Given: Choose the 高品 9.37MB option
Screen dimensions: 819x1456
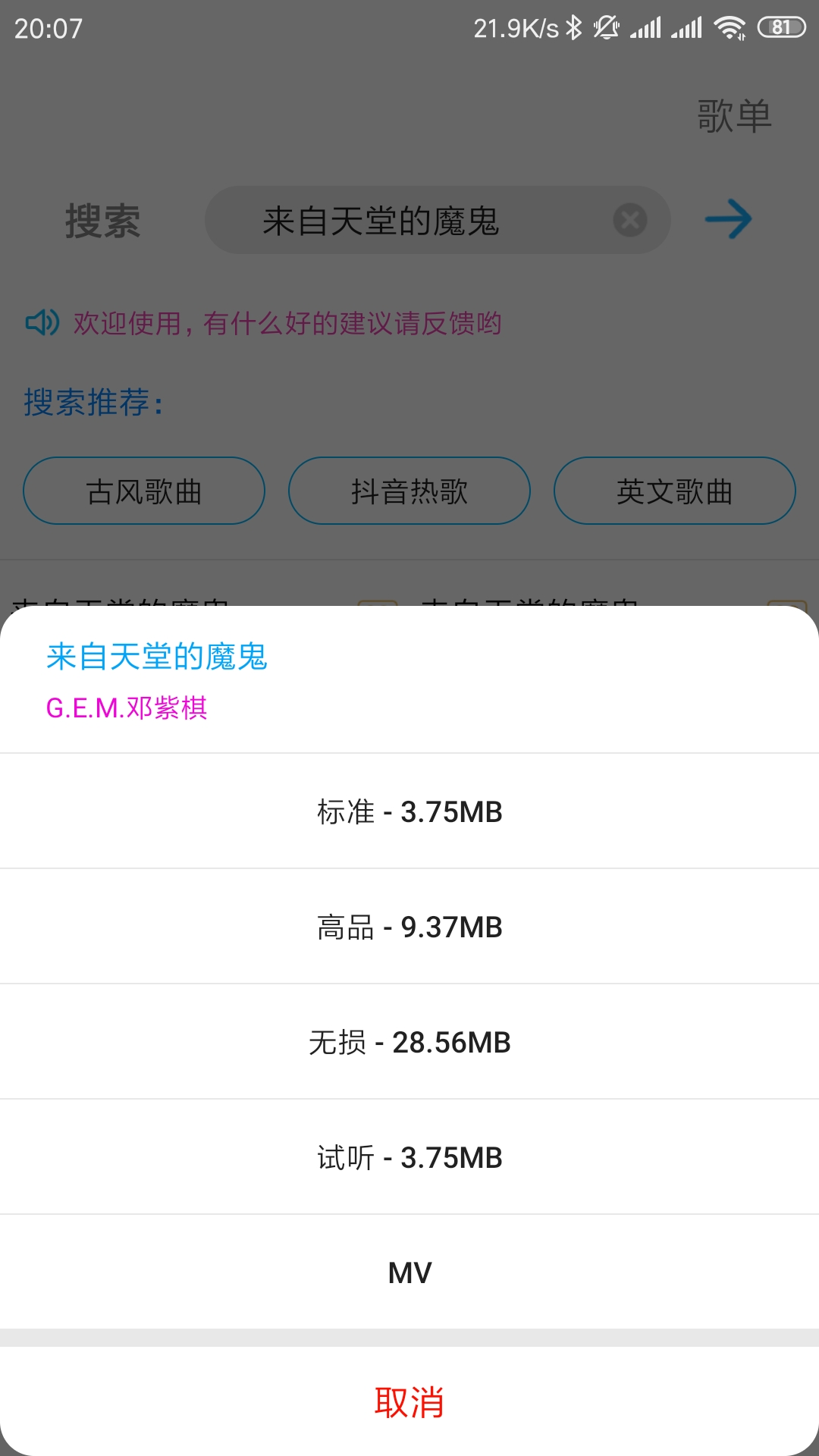Looking at the screenshot, I should click(x=409, y=927).
